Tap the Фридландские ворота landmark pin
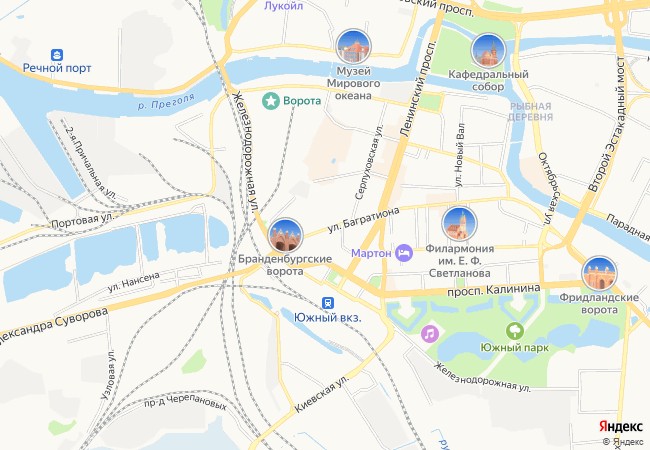 (x=601, y=272)
